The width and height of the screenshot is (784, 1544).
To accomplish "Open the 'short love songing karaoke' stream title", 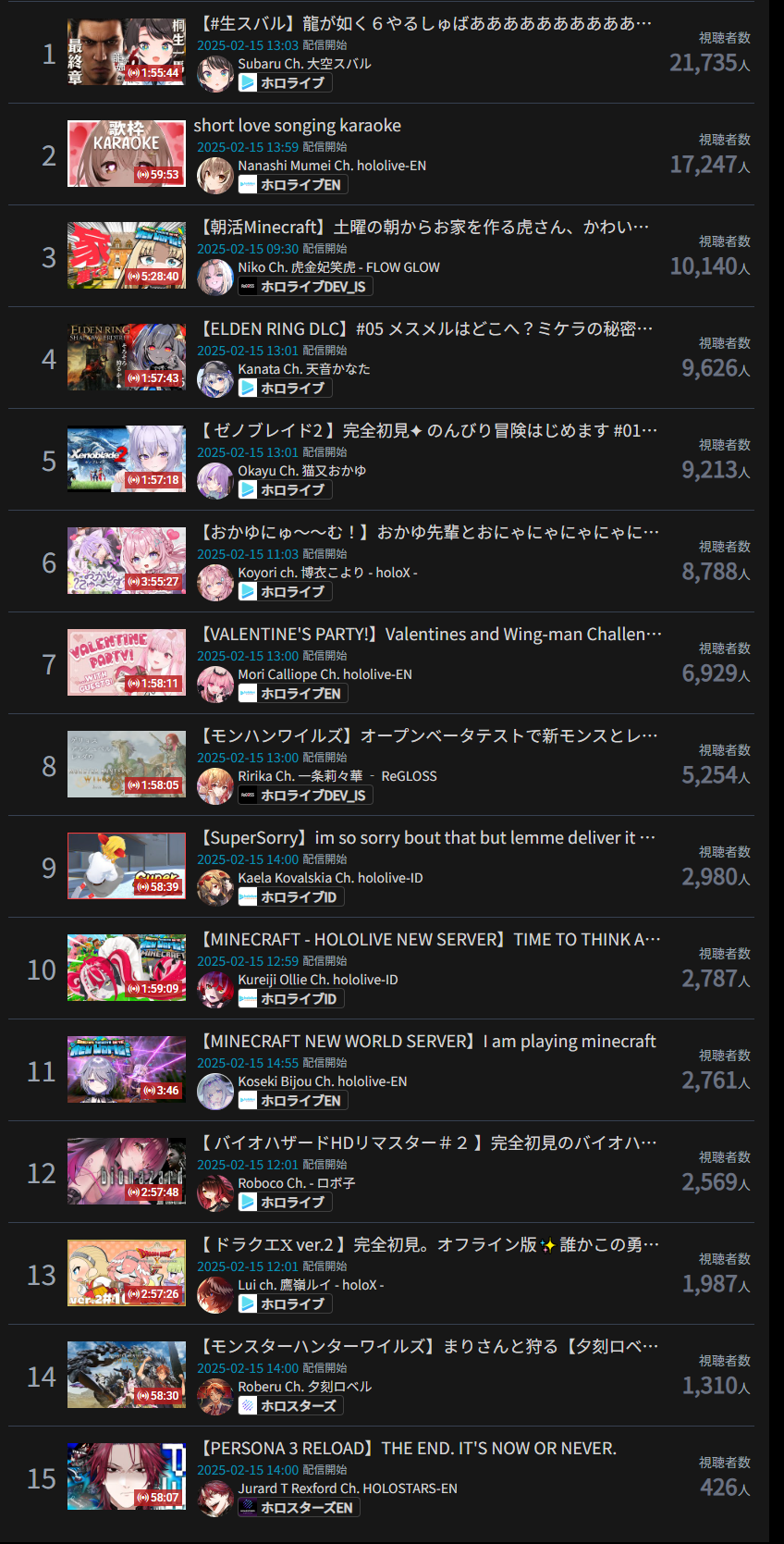I will point(298,126).
